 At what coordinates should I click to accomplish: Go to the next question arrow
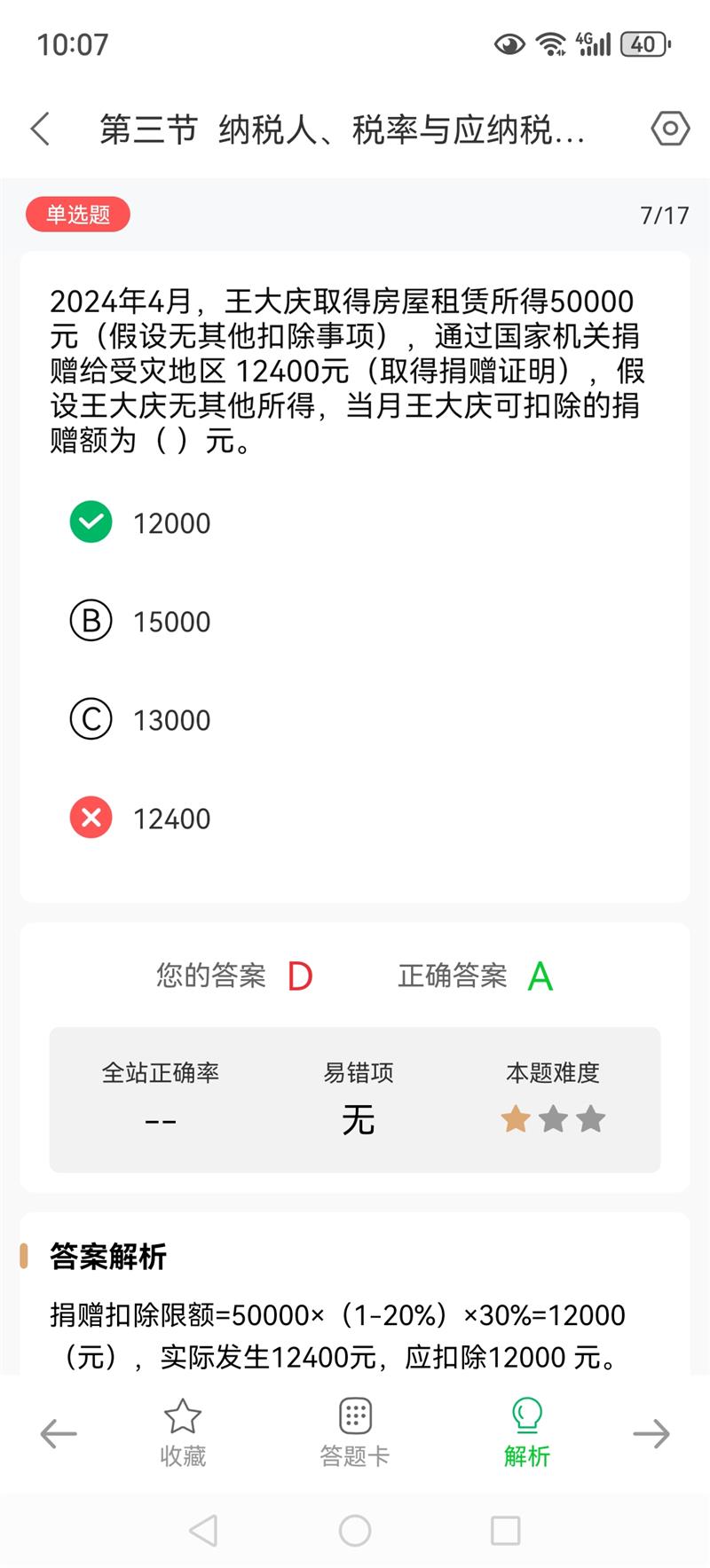click(x=651, y=1434)
